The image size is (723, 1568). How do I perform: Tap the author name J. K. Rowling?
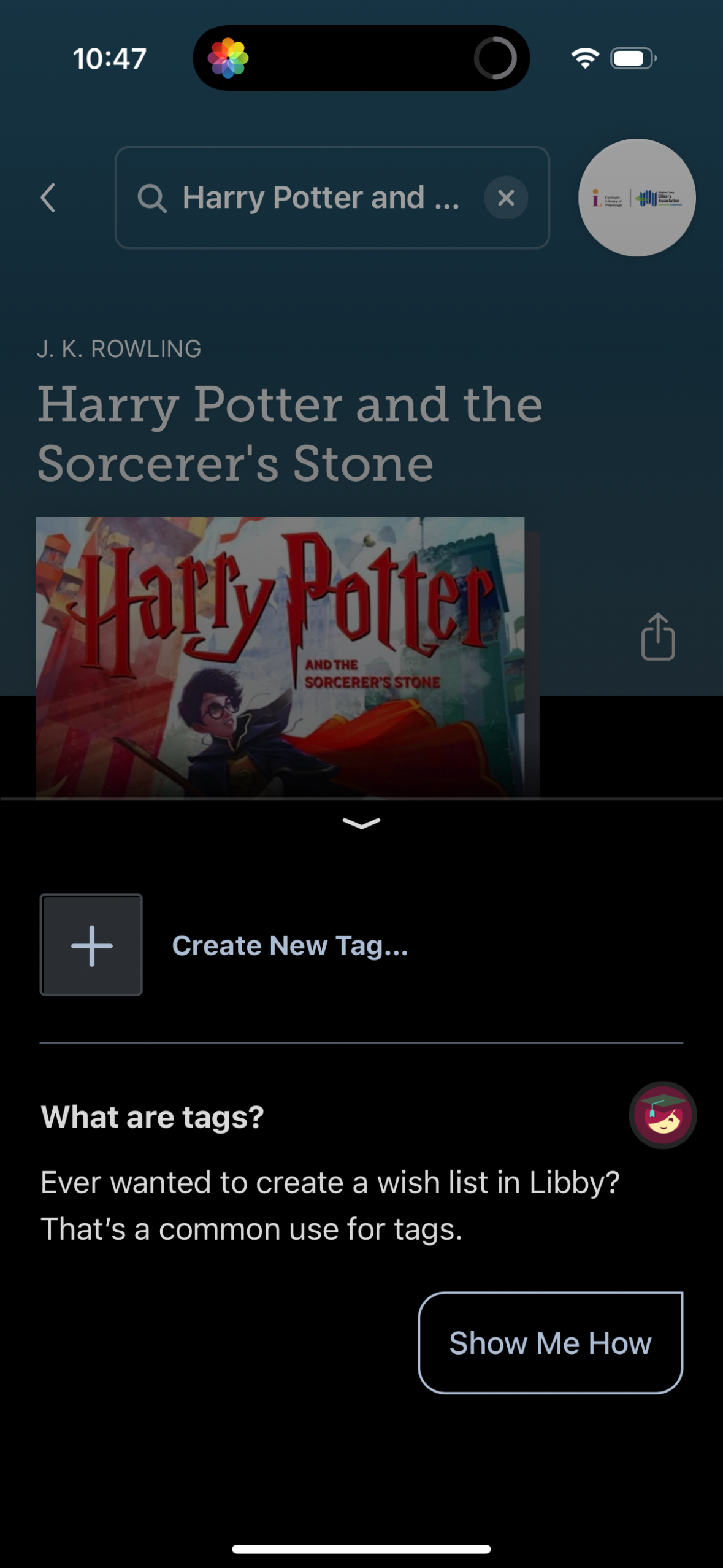[x=118, y=348]
